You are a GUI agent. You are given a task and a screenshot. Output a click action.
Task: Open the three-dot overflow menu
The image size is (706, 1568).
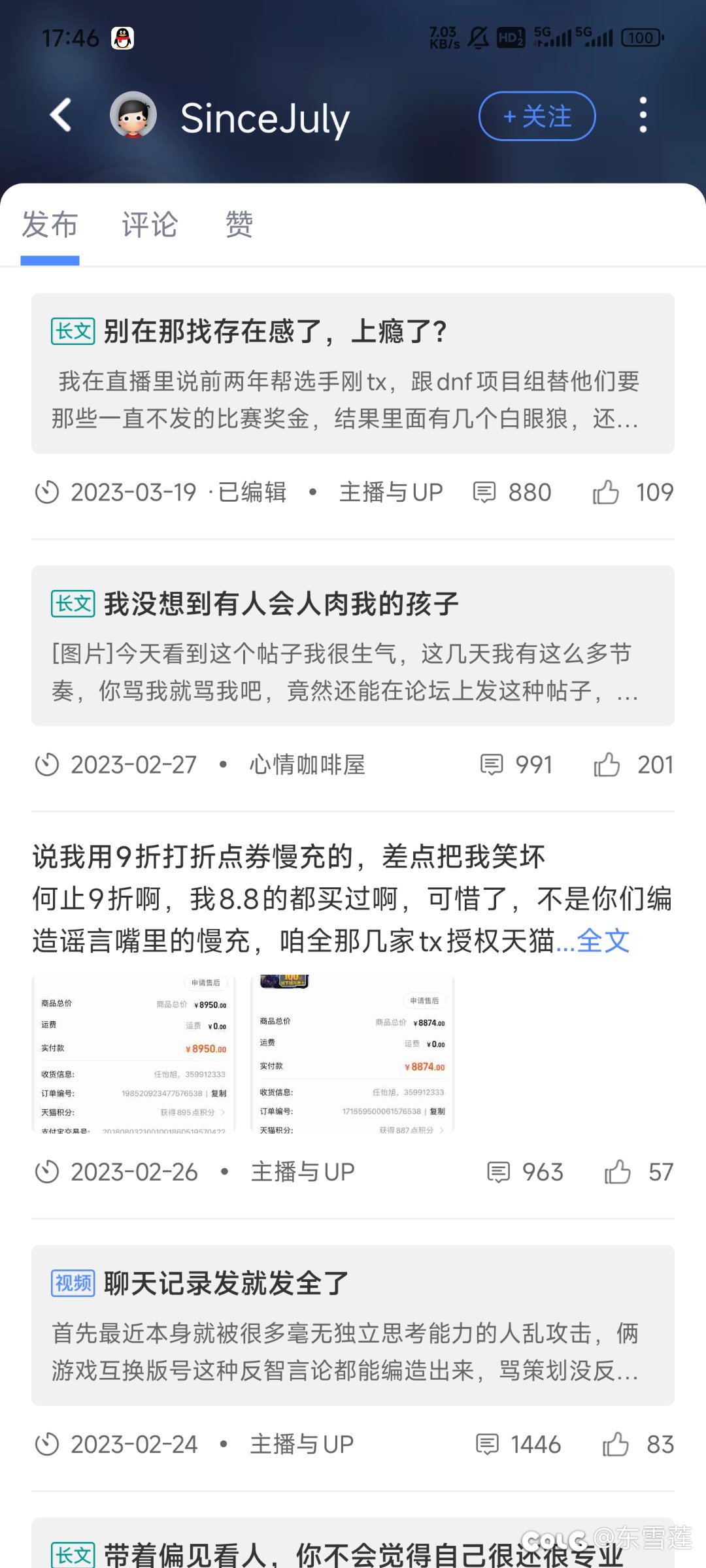click(x=643, y=116)
